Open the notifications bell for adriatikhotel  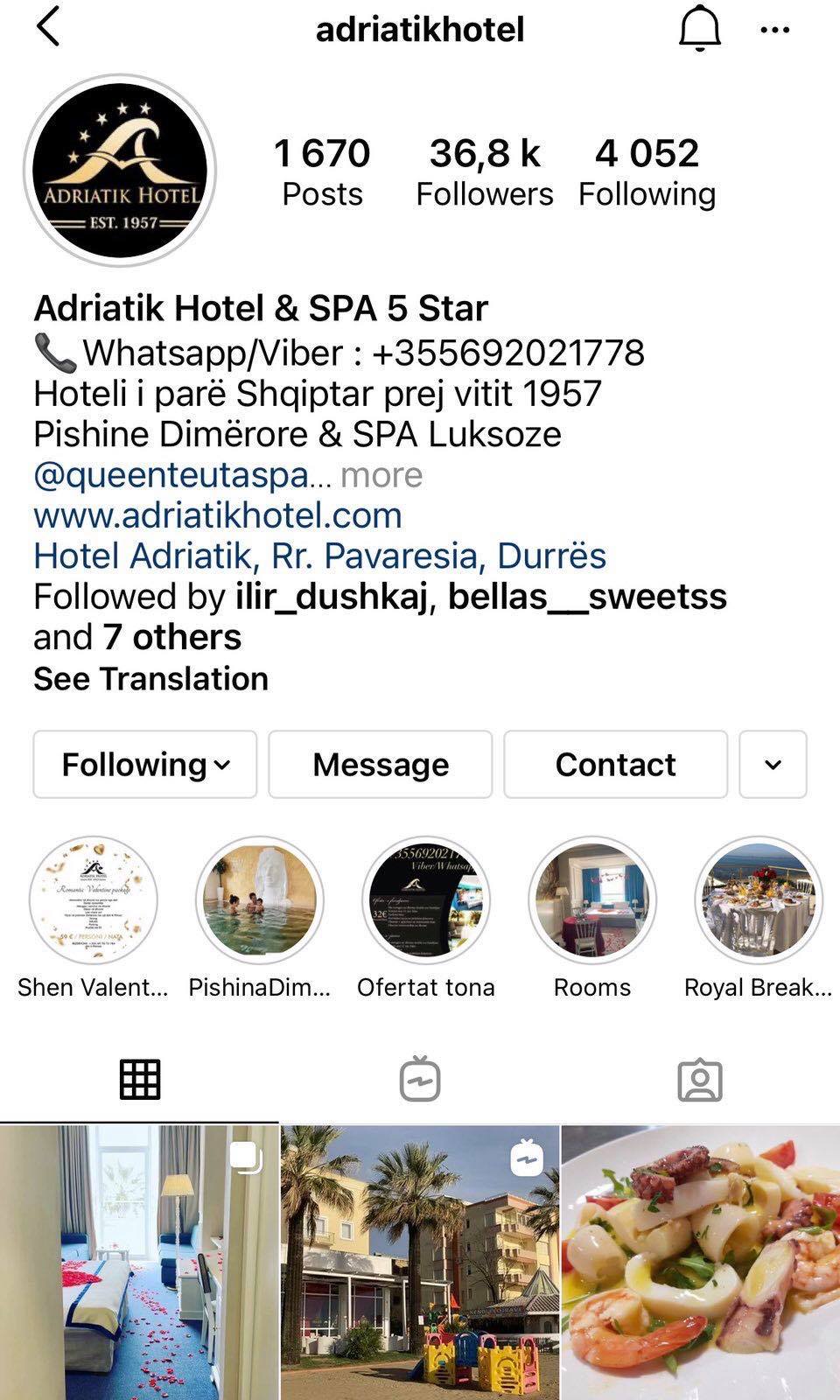coord(699,29)
